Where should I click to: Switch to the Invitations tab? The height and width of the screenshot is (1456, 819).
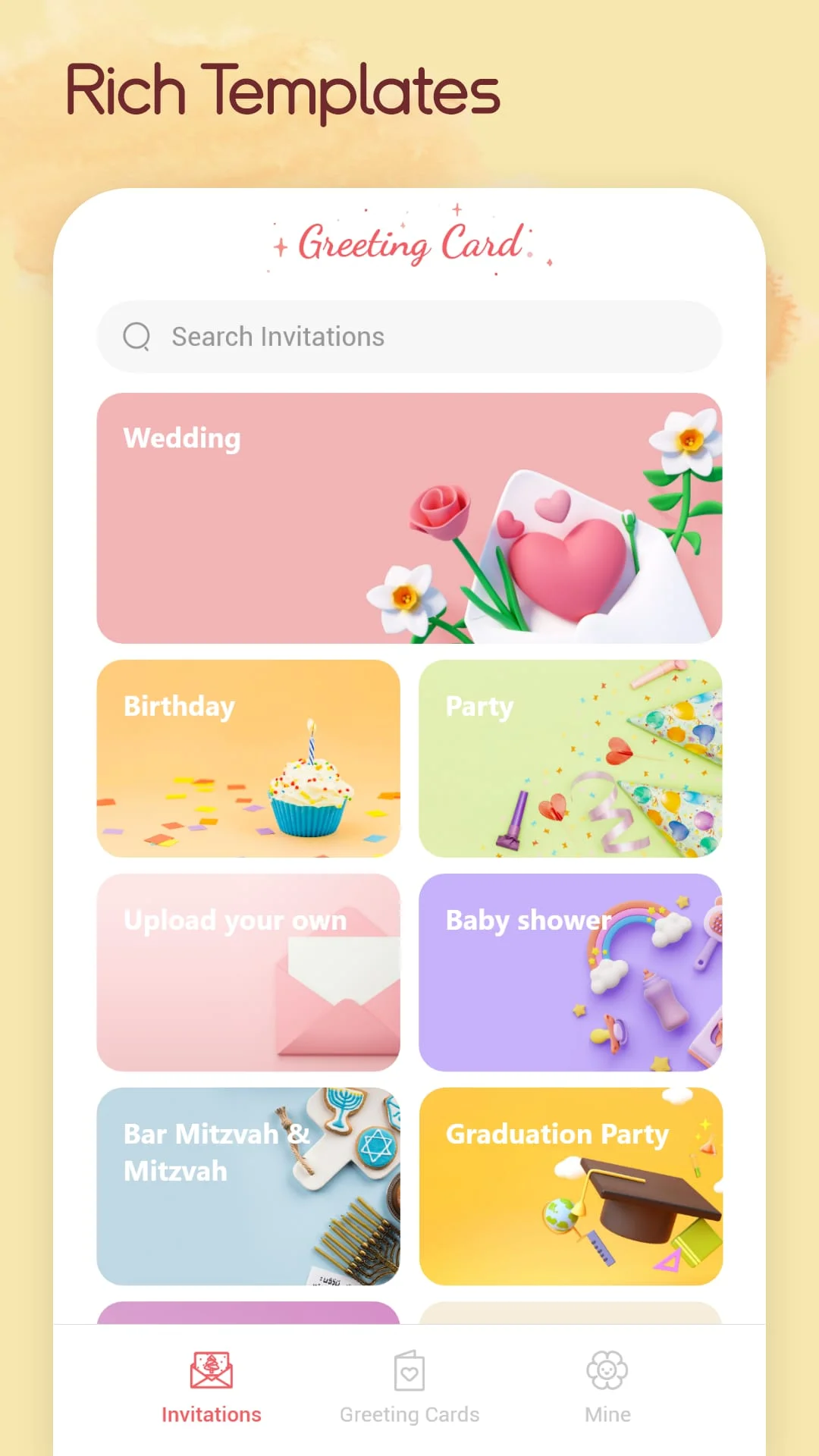(211, 1388)
